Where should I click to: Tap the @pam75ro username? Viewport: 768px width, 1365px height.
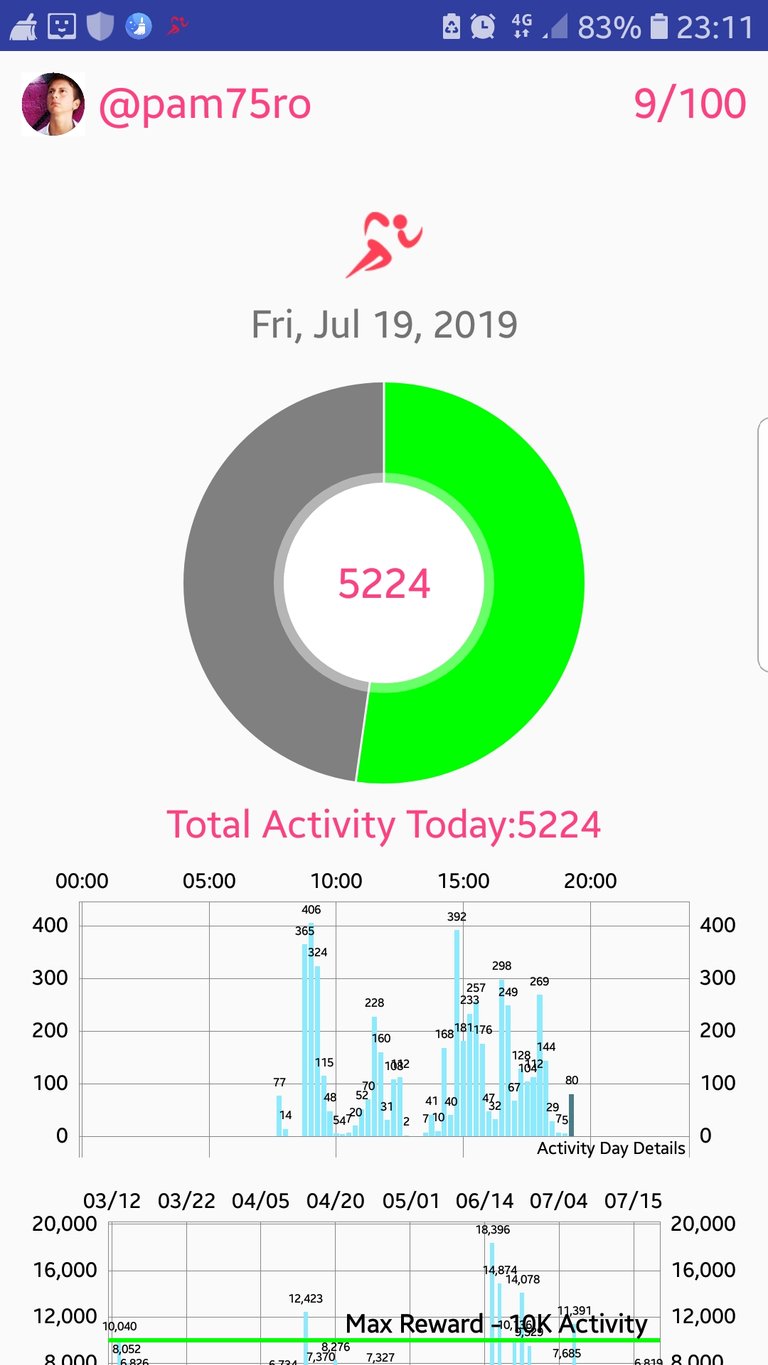click(204, 105)
